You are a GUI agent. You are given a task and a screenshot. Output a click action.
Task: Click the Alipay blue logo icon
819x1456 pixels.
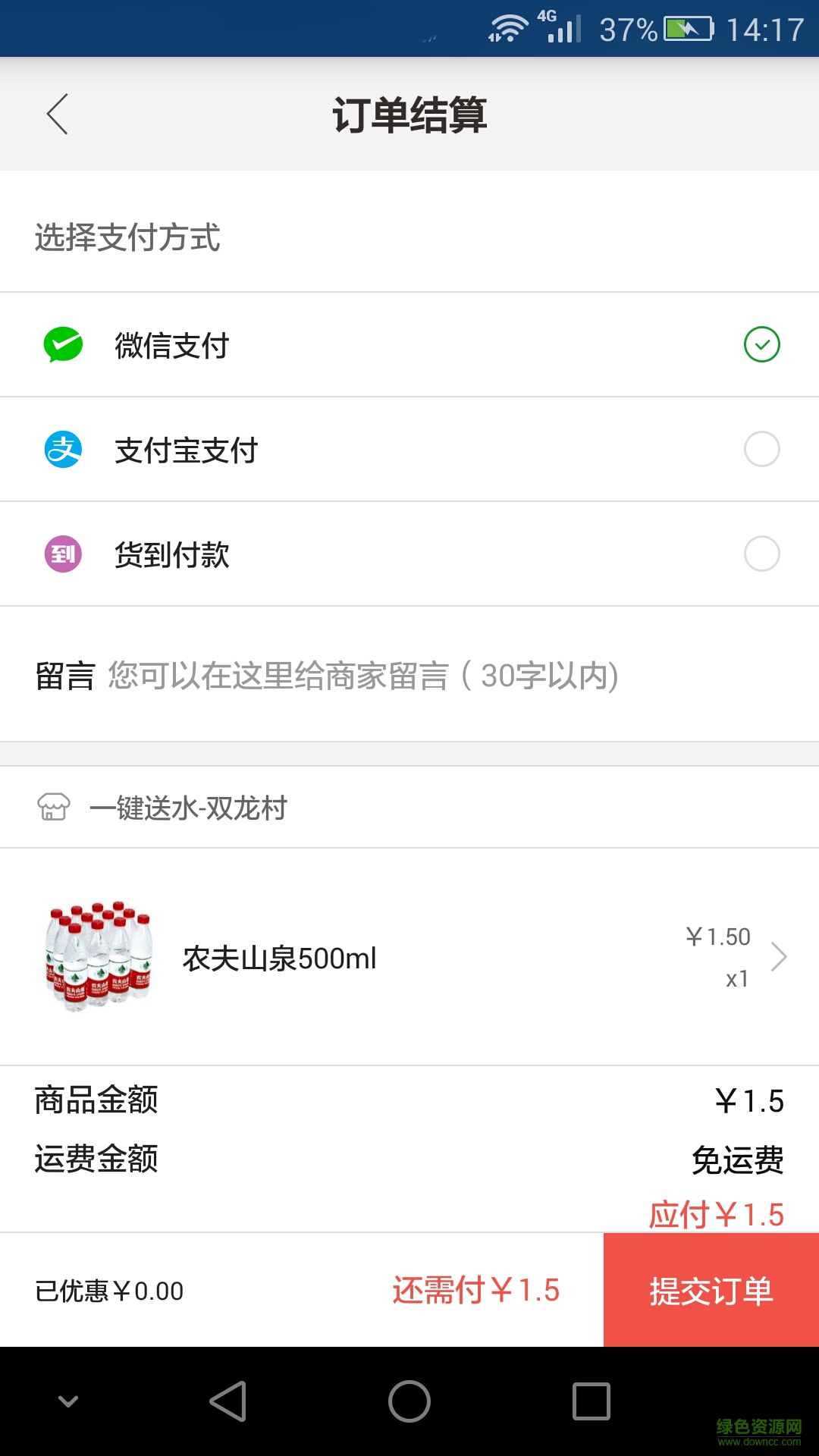pyautogui.click(x=64, y=449)
